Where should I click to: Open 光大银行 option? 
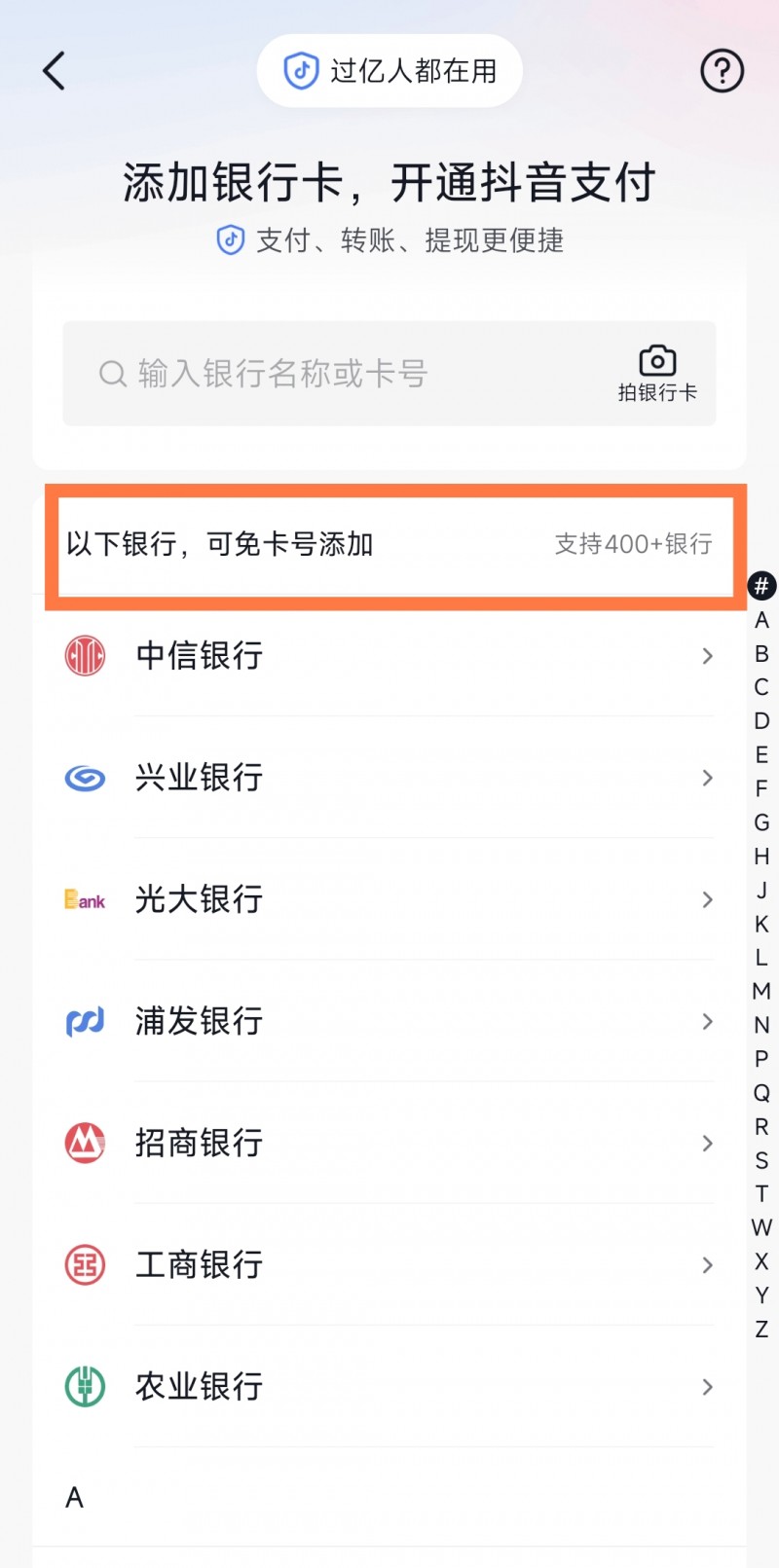click(389, 899)
